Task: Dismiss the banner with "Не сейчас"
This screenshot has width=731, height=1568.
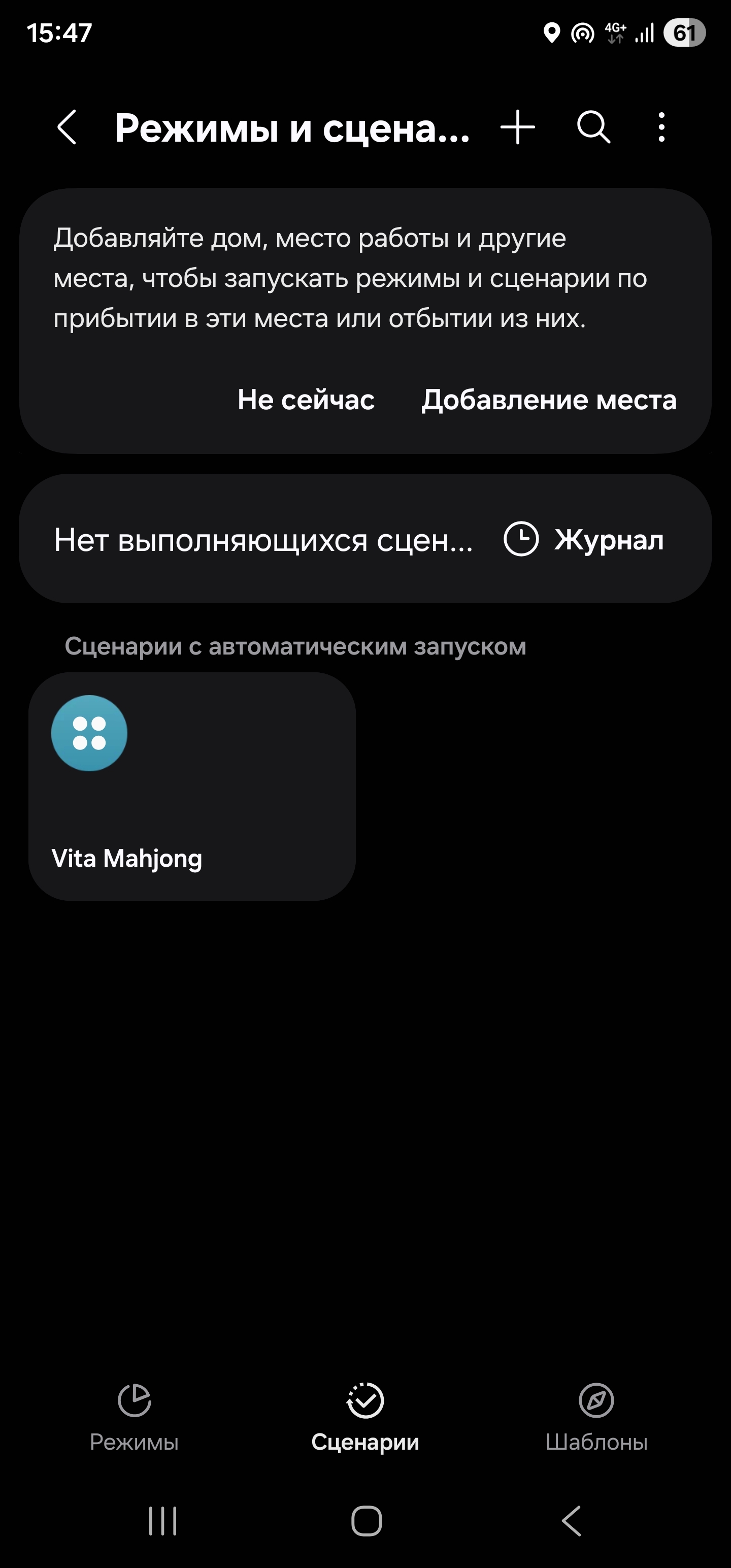Action: 306,400
